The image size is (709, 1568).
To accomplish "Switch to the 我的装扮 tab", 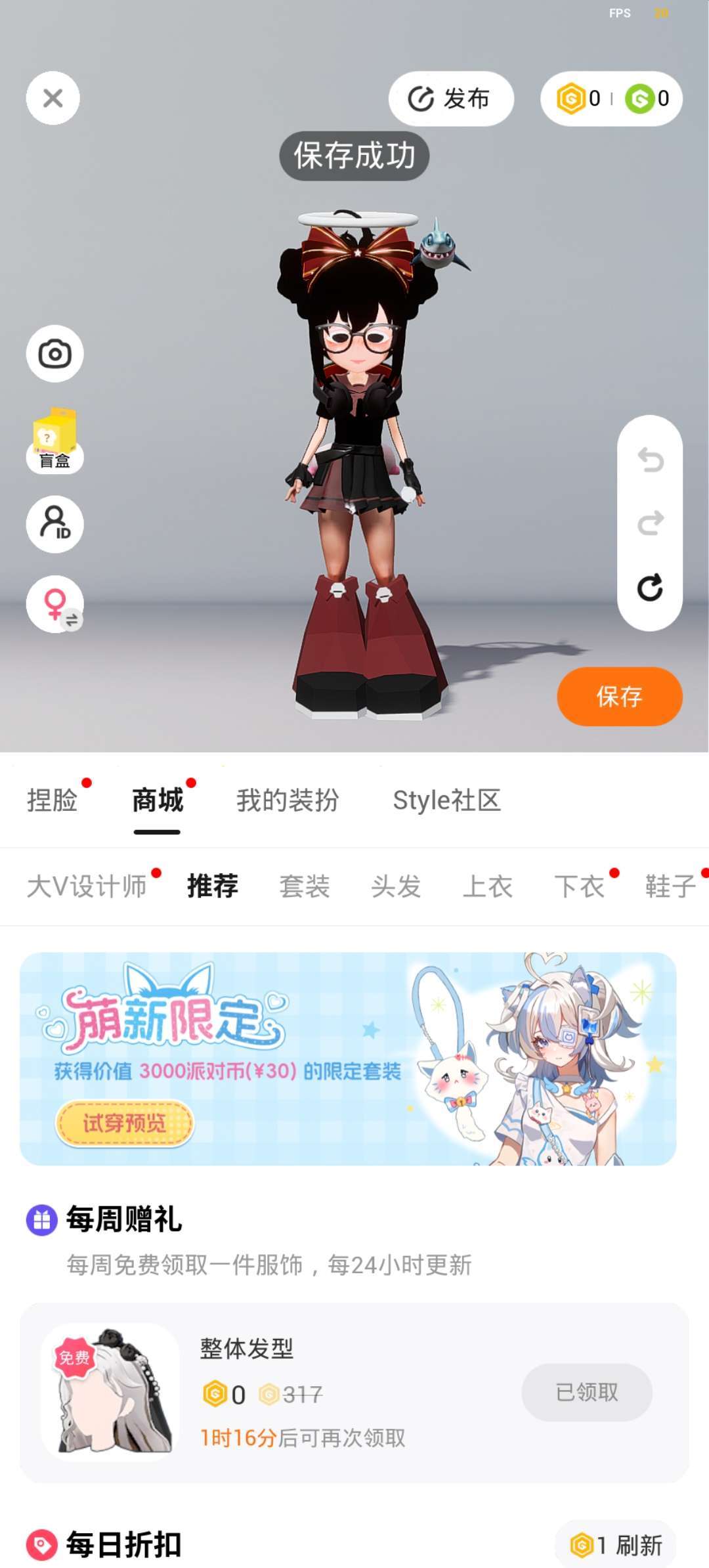I will click(x=288, y=800).
